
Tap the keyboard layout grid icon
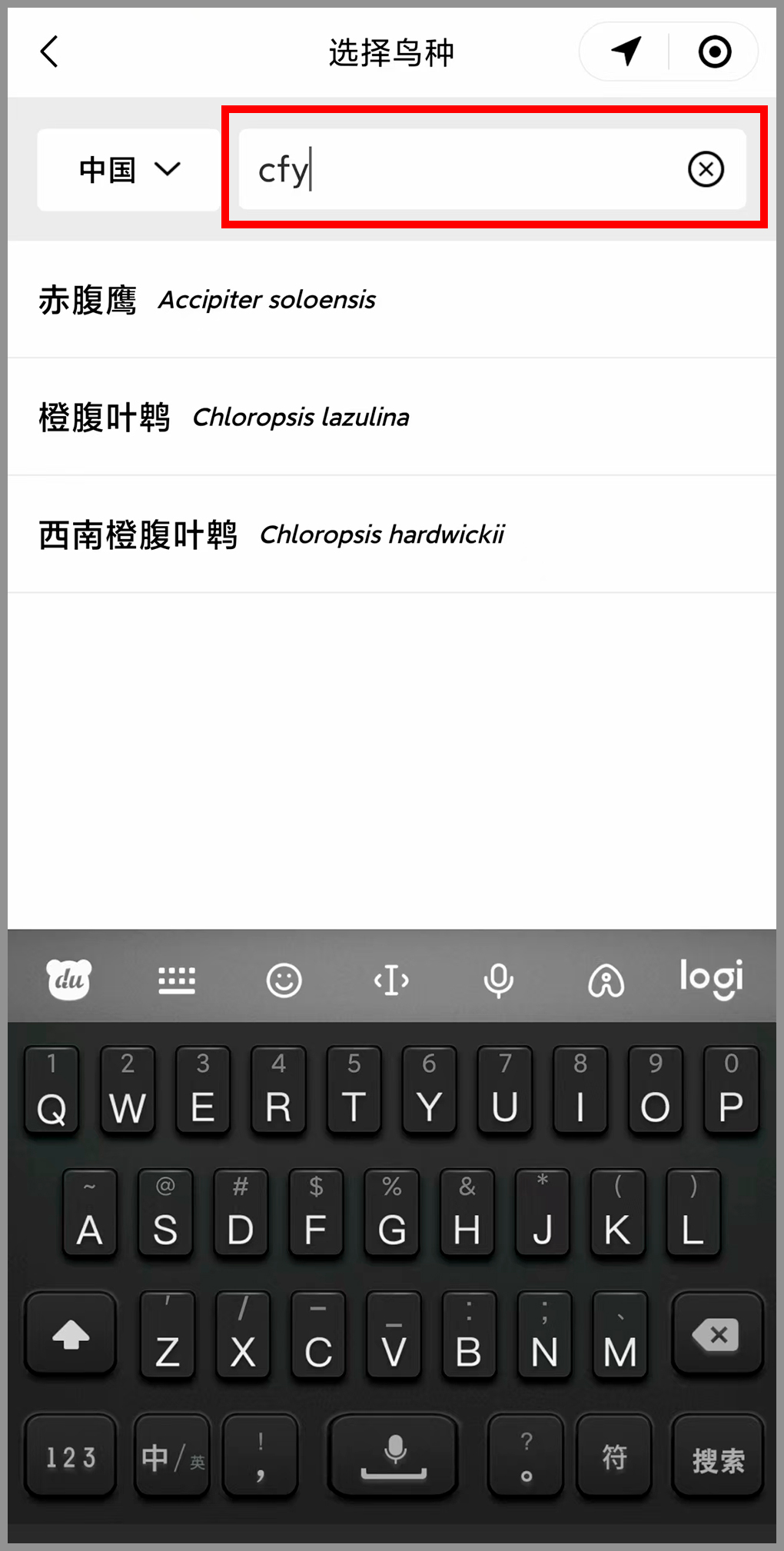[177, 980]
